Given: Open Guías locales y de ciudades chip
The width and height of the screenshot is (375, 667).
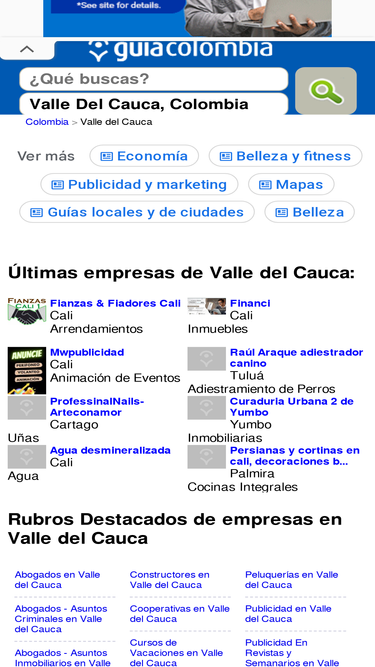Looking at the screenshot, I should (x=137, y=212).
